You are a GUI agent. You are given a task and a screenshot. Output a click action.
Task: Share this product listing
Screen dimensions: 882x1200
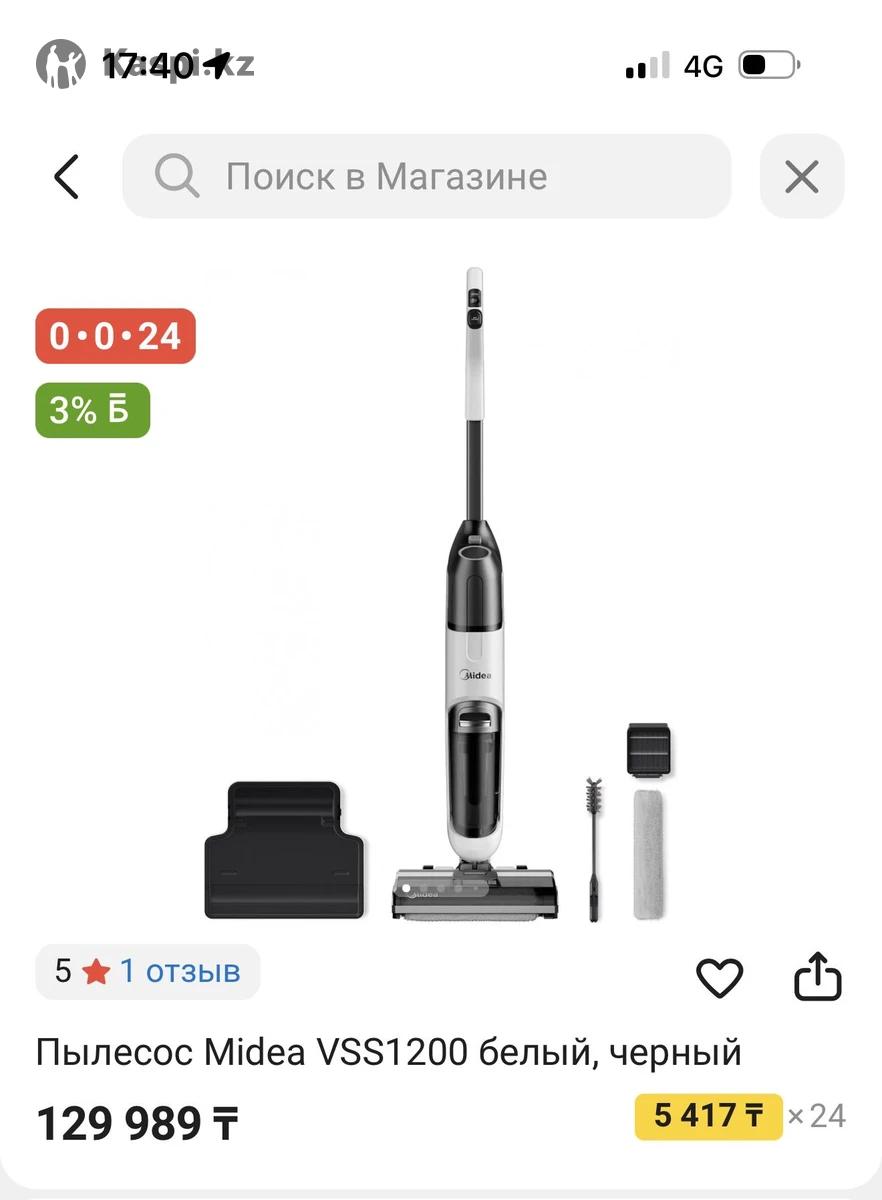click(817, 977)
